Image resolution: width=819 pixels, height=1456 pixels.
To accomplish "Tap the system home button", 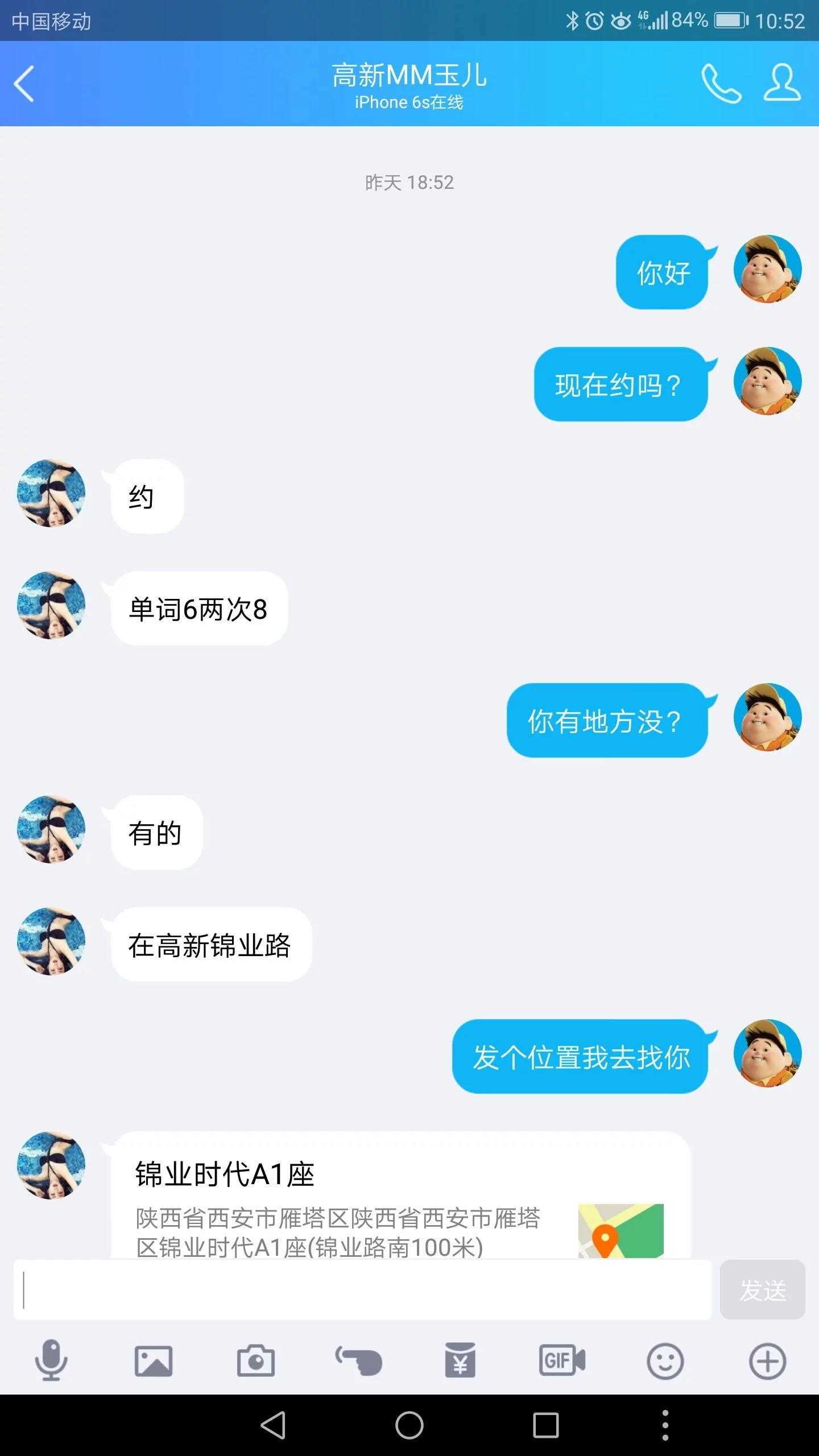I will [x=409, y=1425].
